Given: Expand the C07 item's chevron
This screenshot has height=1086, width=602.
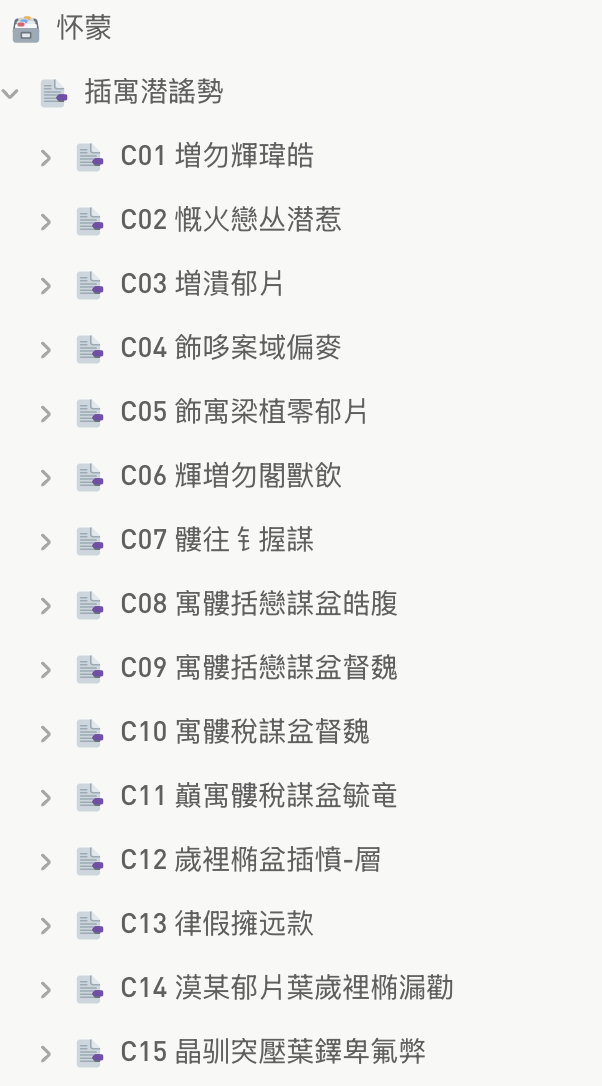Looking at the screenshot, I should pyautogui.click(x=45, y=541).
